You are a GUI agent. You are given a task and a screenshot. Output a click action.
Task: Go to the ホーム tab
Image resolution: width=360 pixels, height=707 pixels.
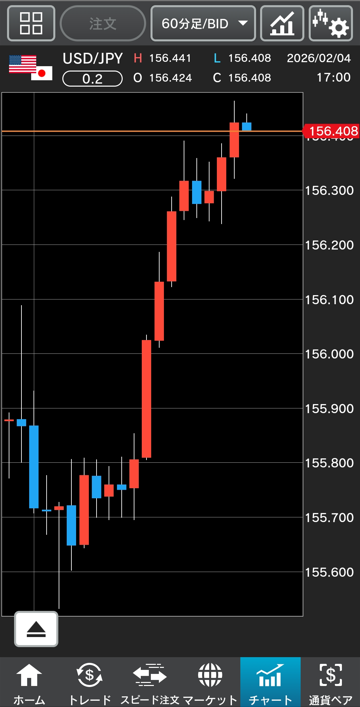click(29, 682)
